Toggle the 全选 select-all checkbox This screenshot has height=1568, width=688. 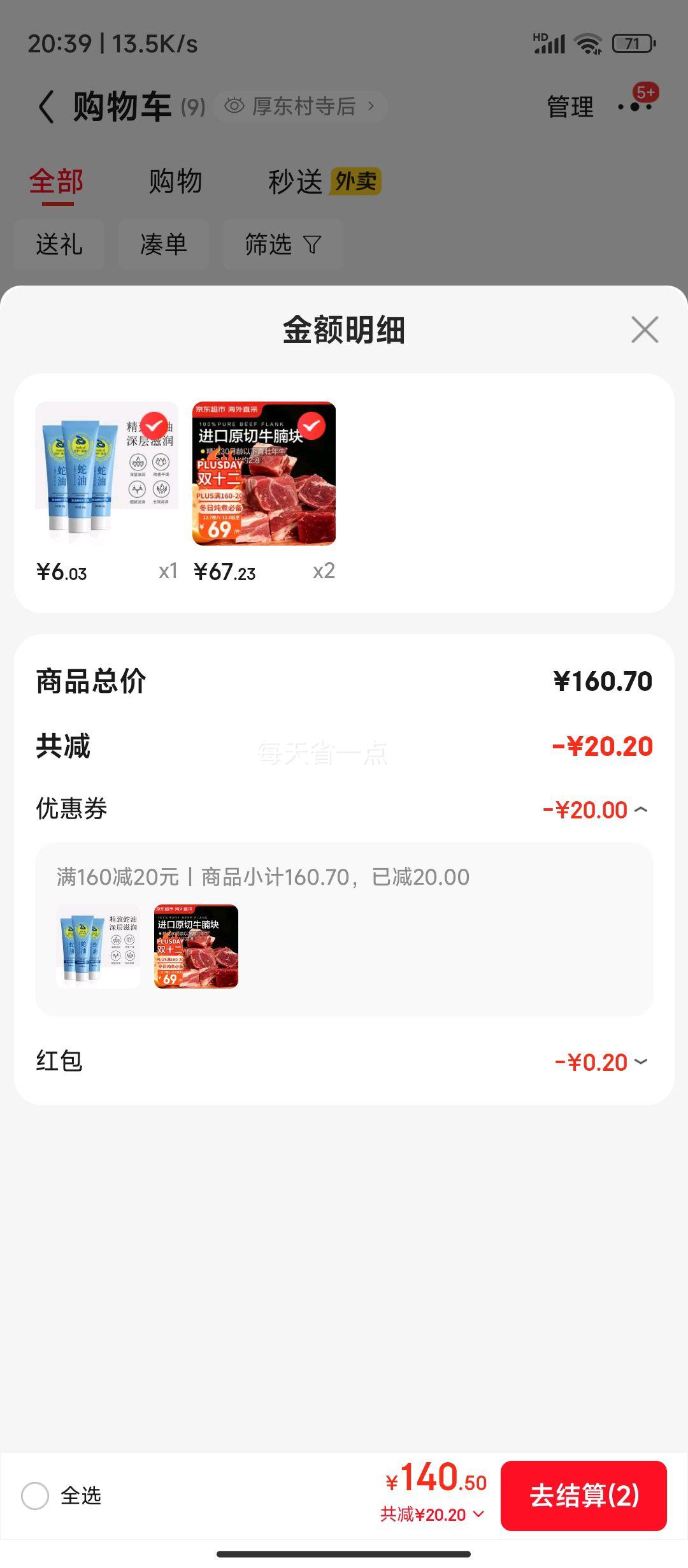click(x=35, y=1495)
